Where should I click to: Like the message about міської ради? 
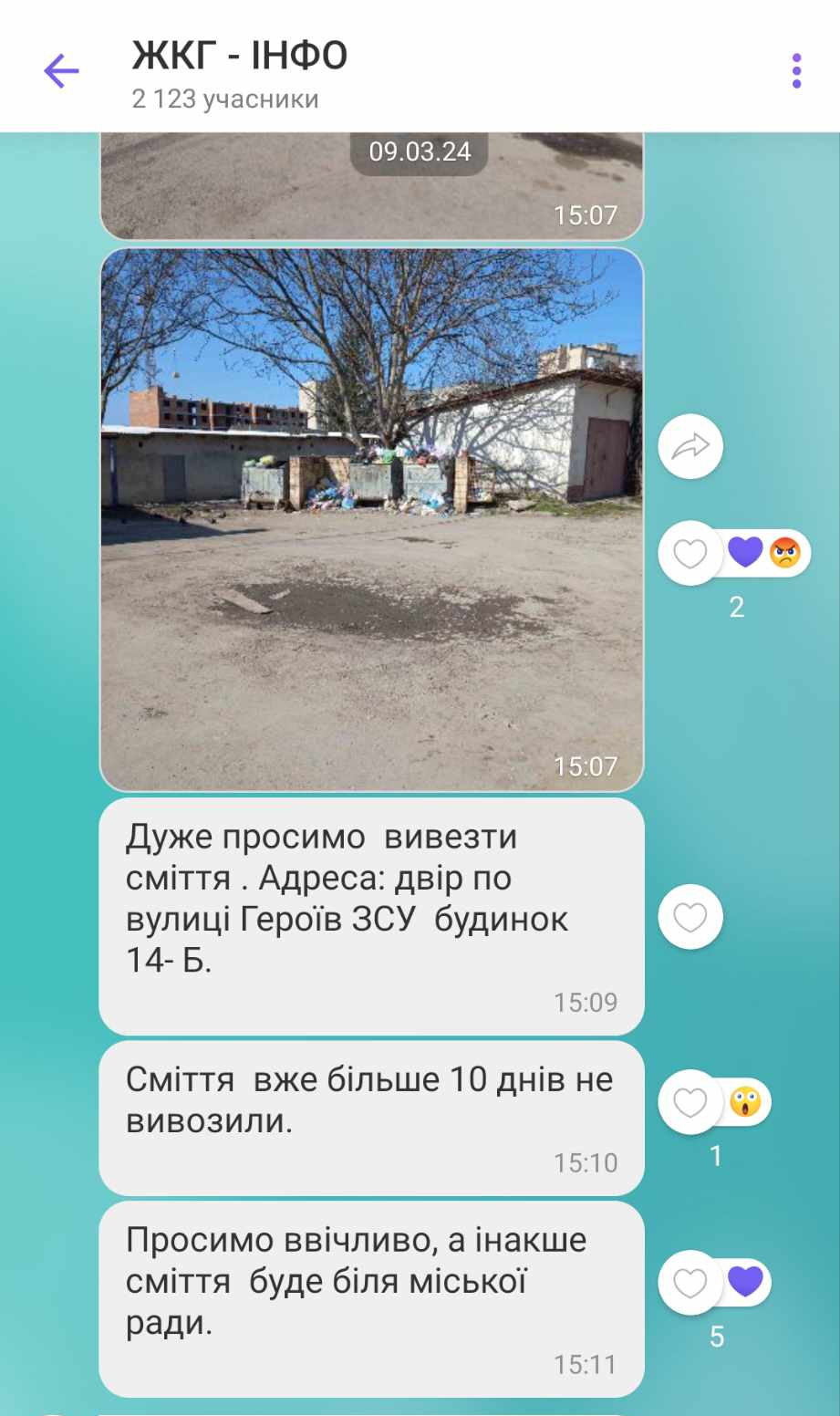[690, 1283]
